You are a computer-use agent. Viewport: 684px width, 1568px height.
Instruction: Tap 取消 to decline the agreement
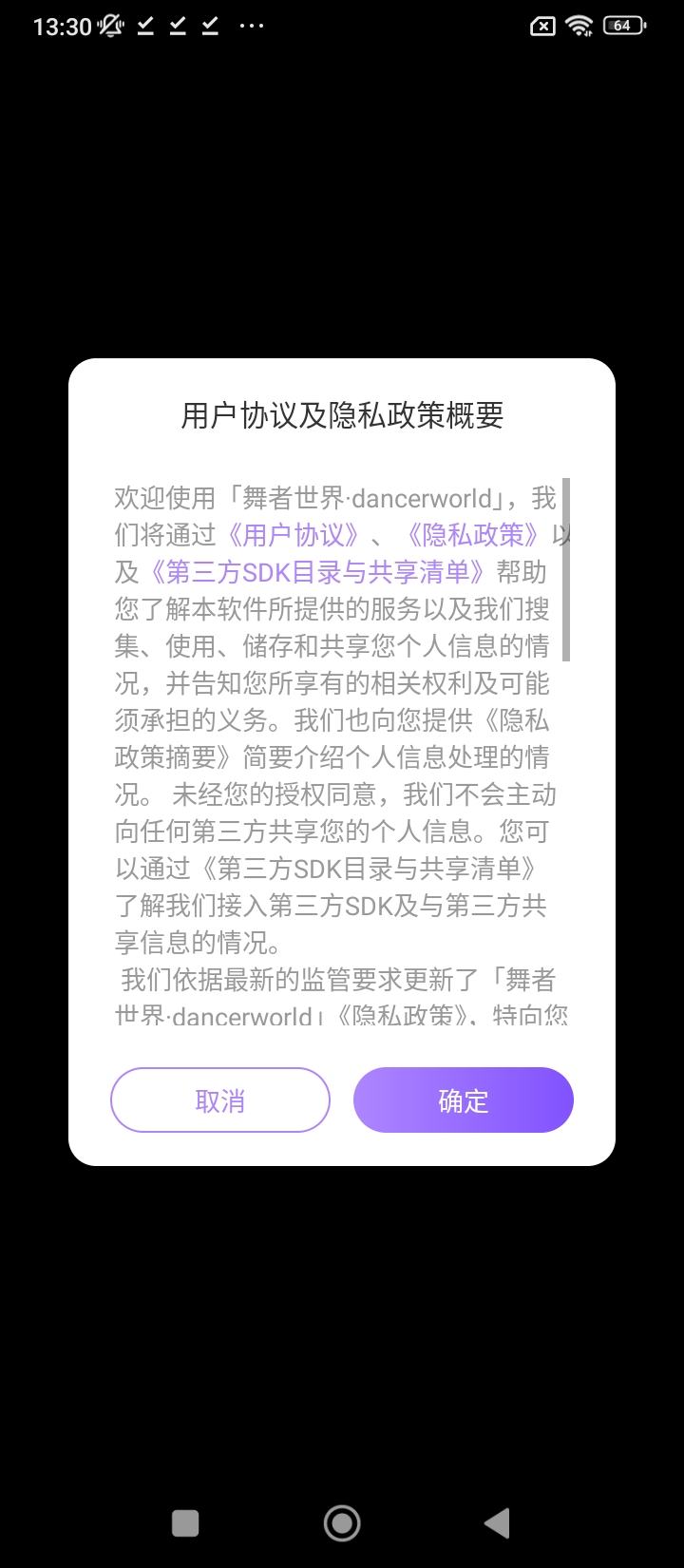pos(220,1100)
